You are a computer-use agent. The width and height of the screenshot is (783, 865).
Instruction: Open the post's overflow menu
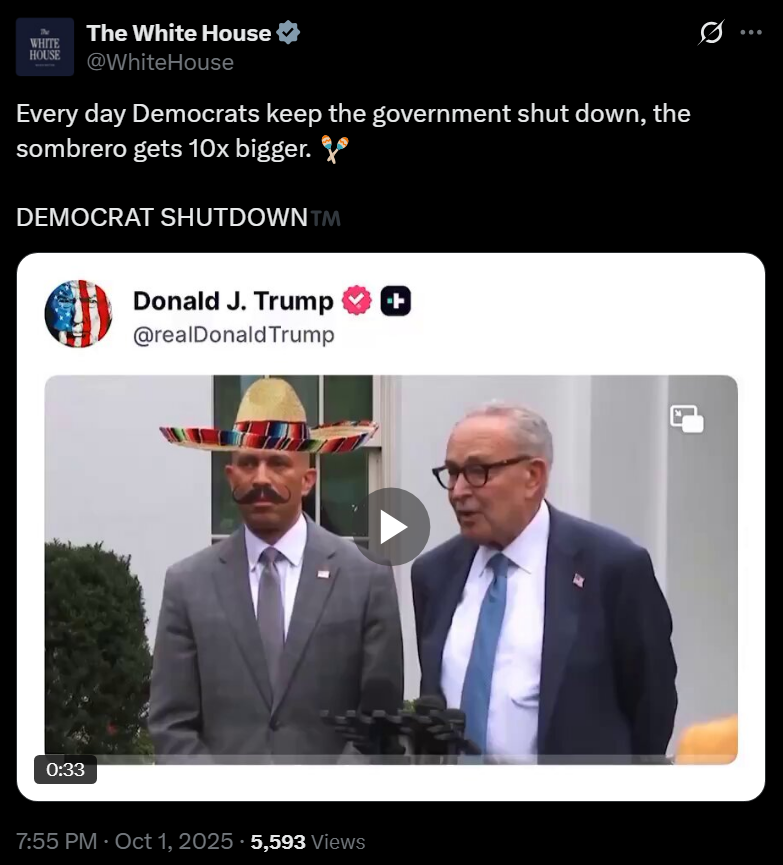(750, 33)
